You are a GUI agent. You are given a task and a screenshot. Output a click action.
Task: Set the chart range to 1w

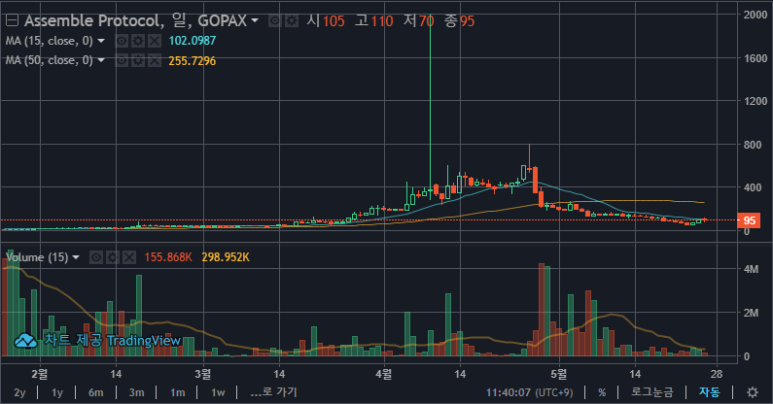[x=217, y=392]
